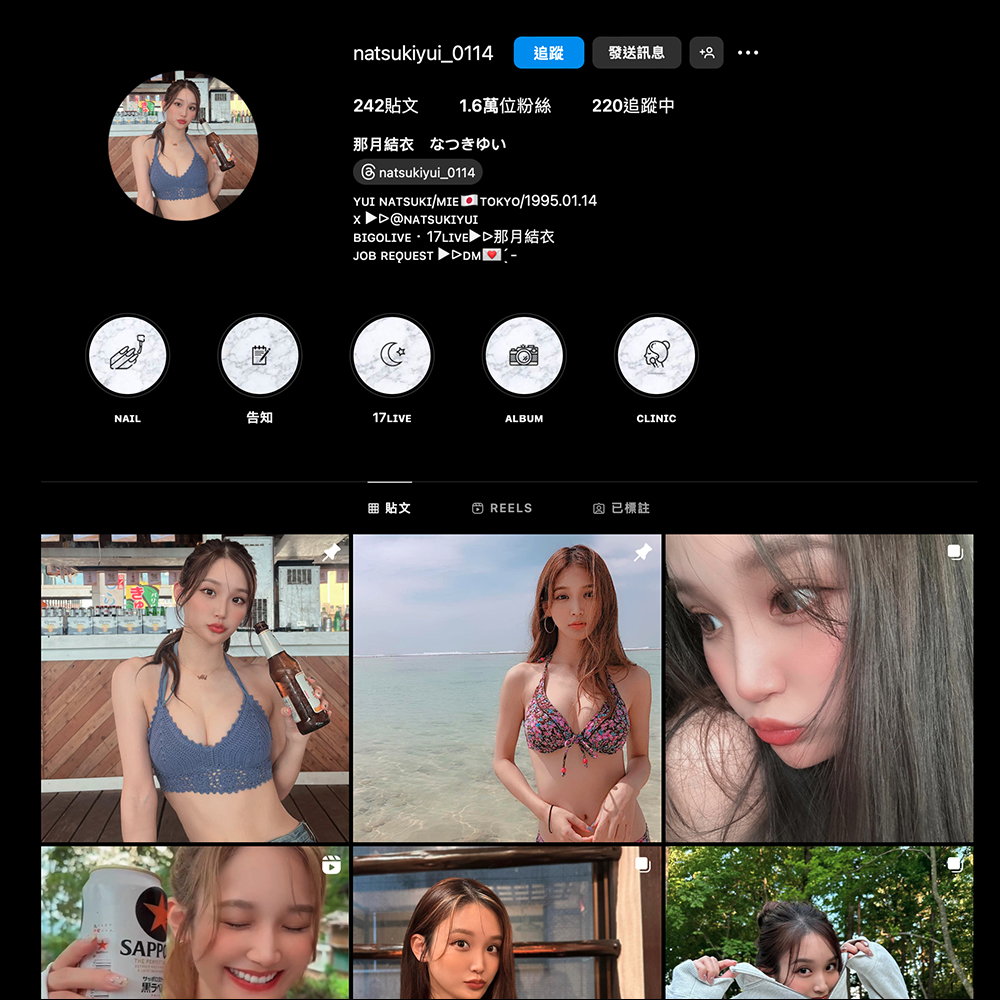Viewport: 1000px width, 1000px height.
Task: Switch to the 已標註 tagged tab
Action: coord(621,508)
